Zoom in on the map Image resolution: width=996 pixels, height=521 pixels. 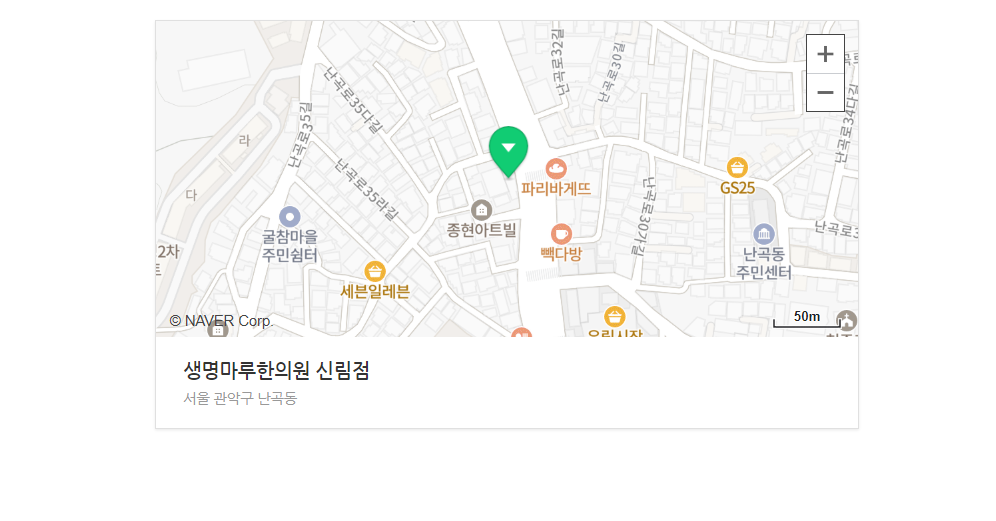point(825,54)
